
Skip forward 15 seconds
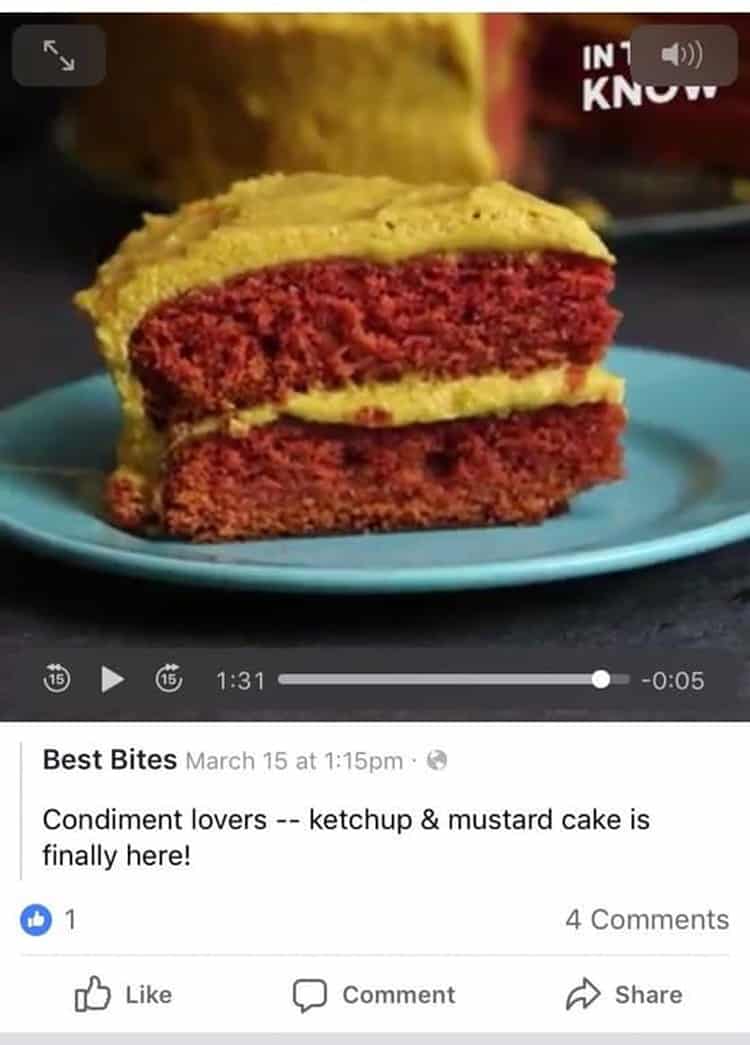[x=168, y=680]
